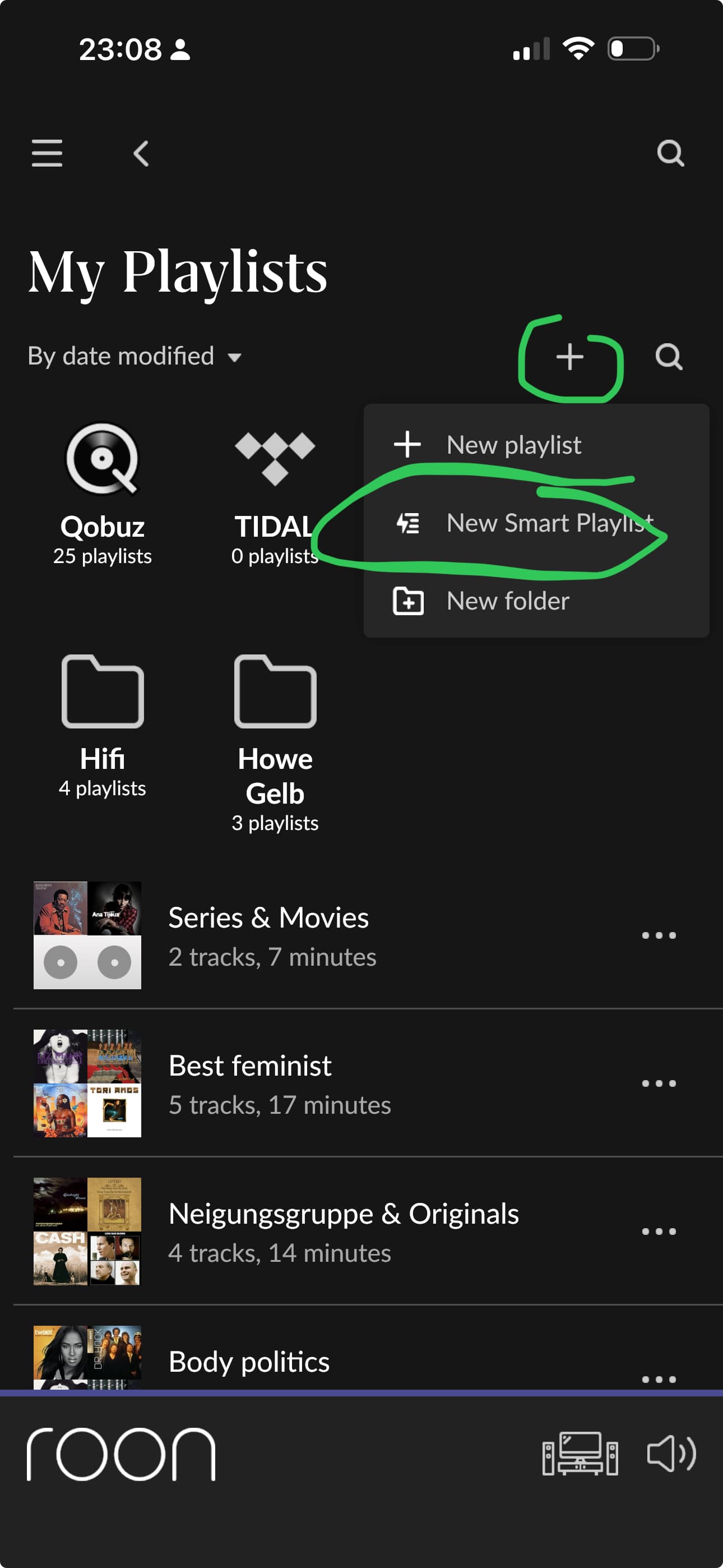Open the Qobuz playlists
Screen dimensions: 723x1568
coord(102,494)
